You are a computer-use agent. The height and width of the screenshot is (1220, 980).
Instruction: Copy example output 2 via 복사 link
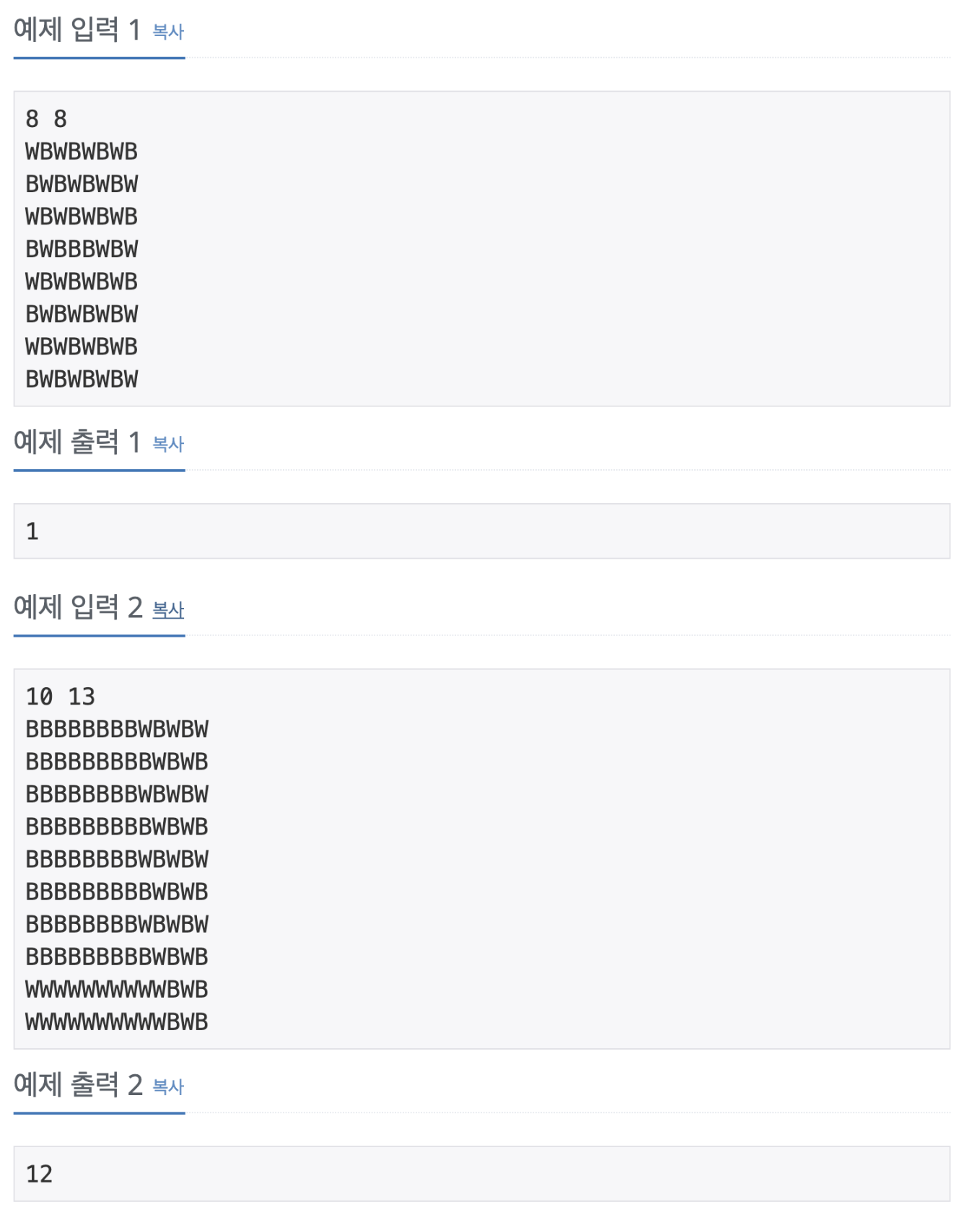(x=168, y=1086)
